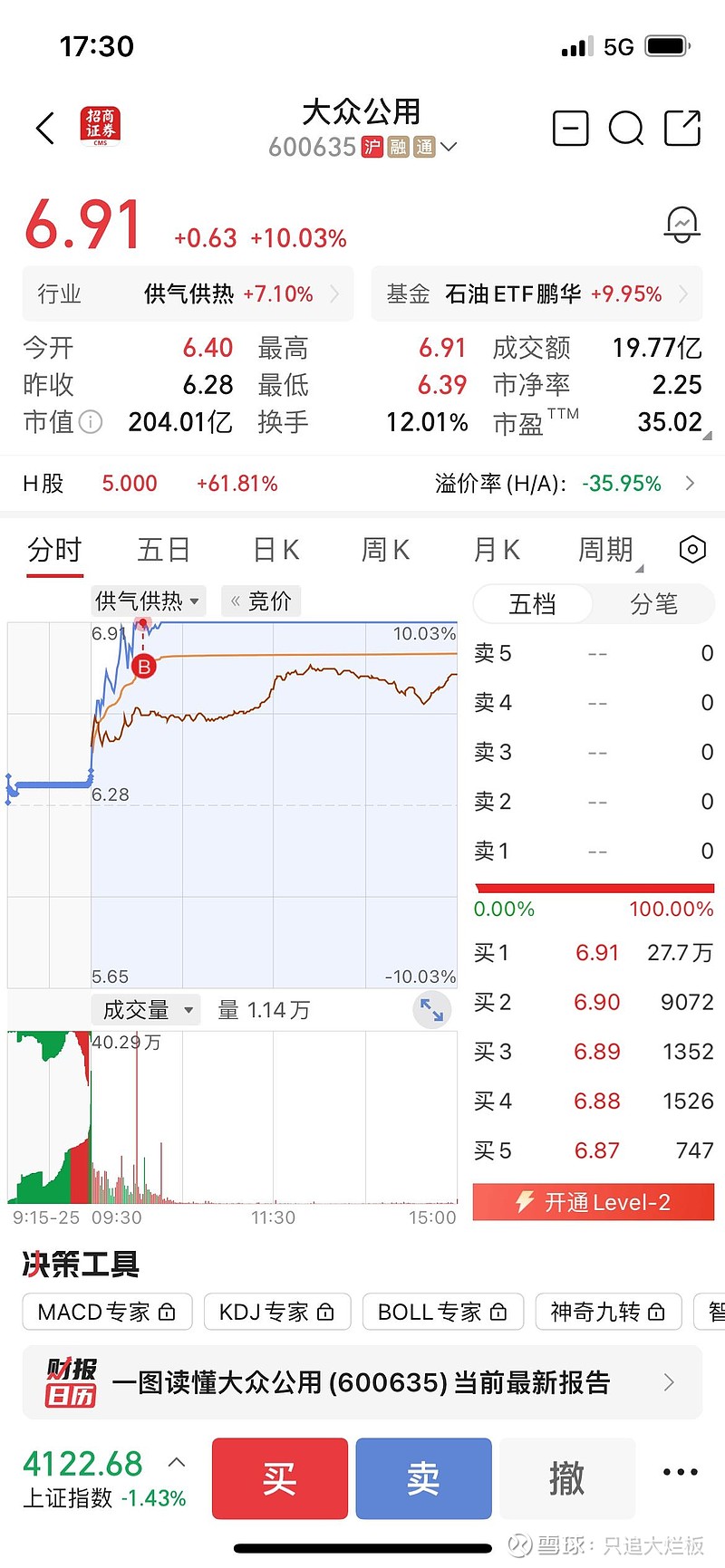This screenshot has height=1568, width=725.
Task: Go back using the left arrow
Action: pos(45,129)
